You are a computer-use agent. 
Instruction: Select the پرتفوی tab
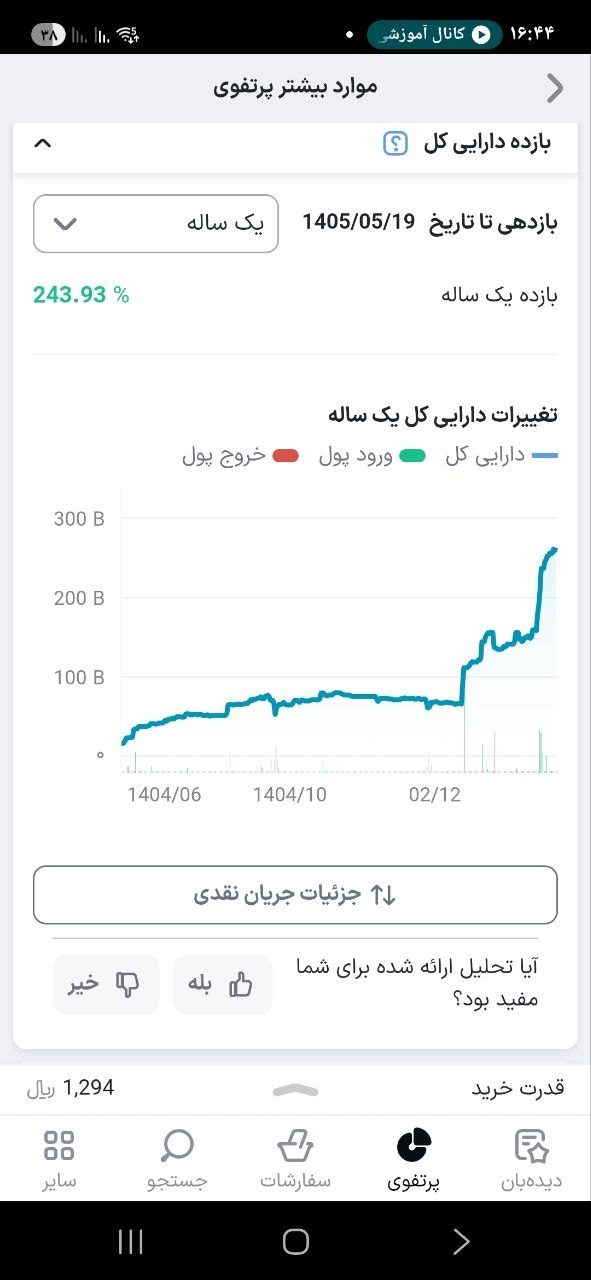pos(413,1159)
